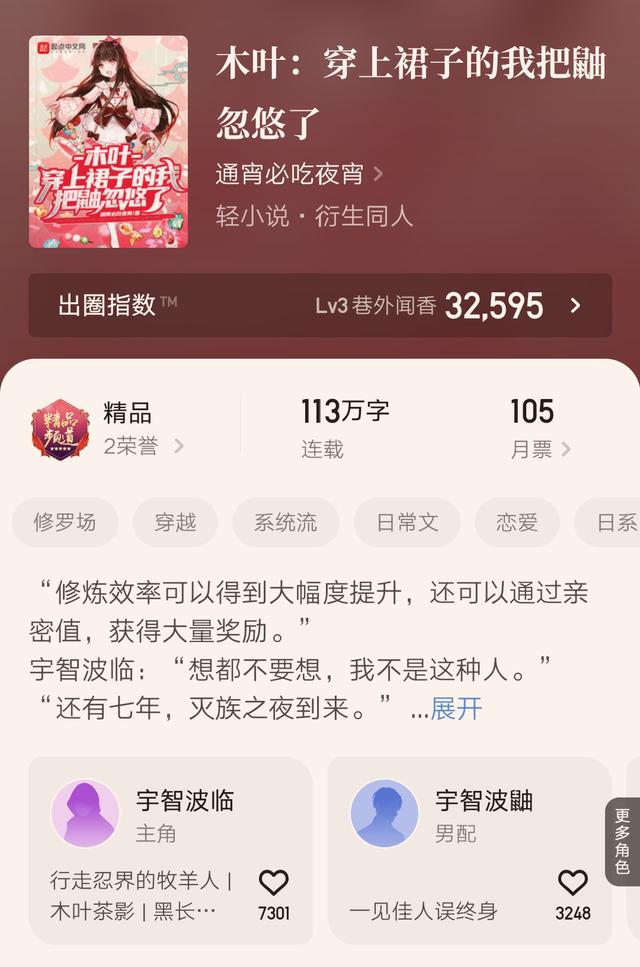Screen dimensions: 640x967
Task: Like the character 宇智波临
Action: (x=273, y=883)
